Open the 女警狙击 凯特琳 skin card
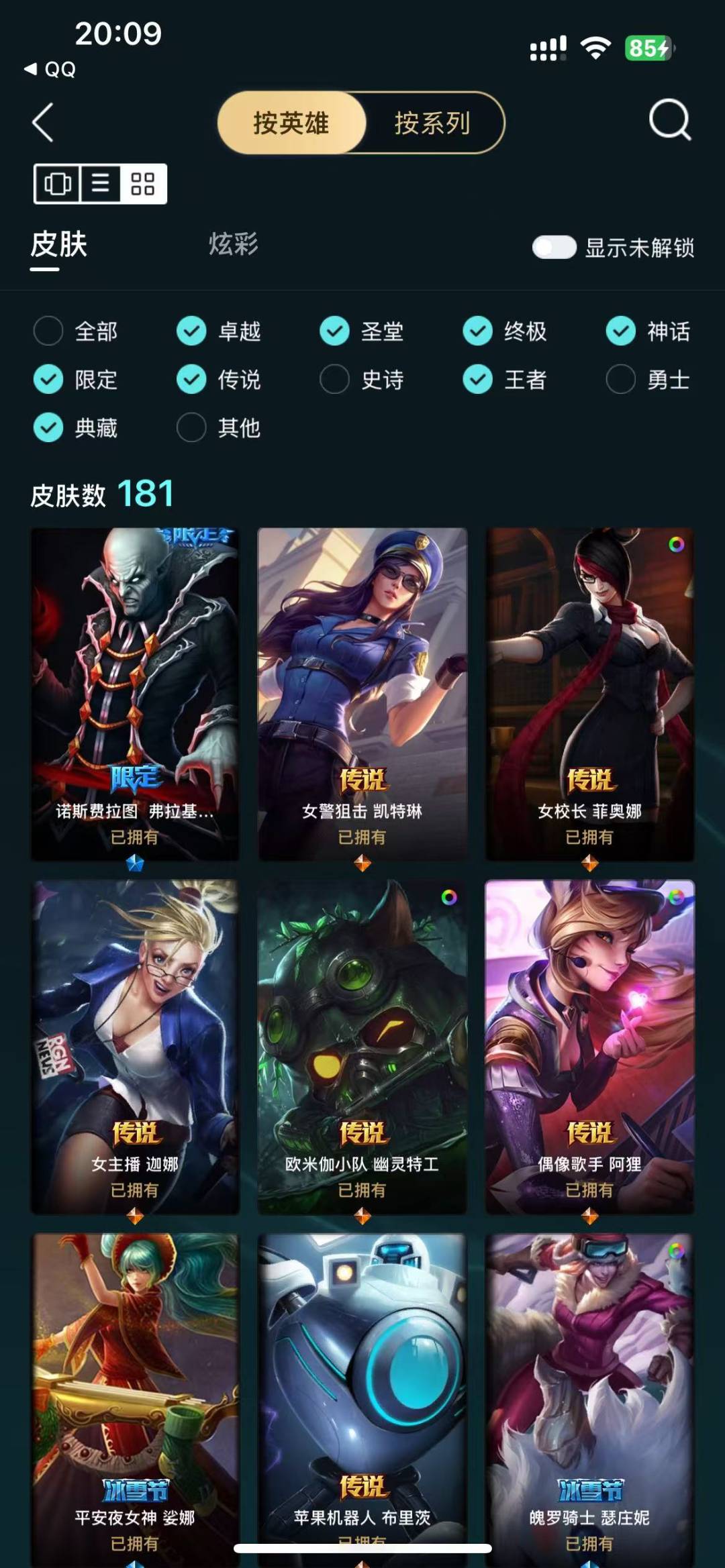The image size is (725, 1568). tap(362, 694)
